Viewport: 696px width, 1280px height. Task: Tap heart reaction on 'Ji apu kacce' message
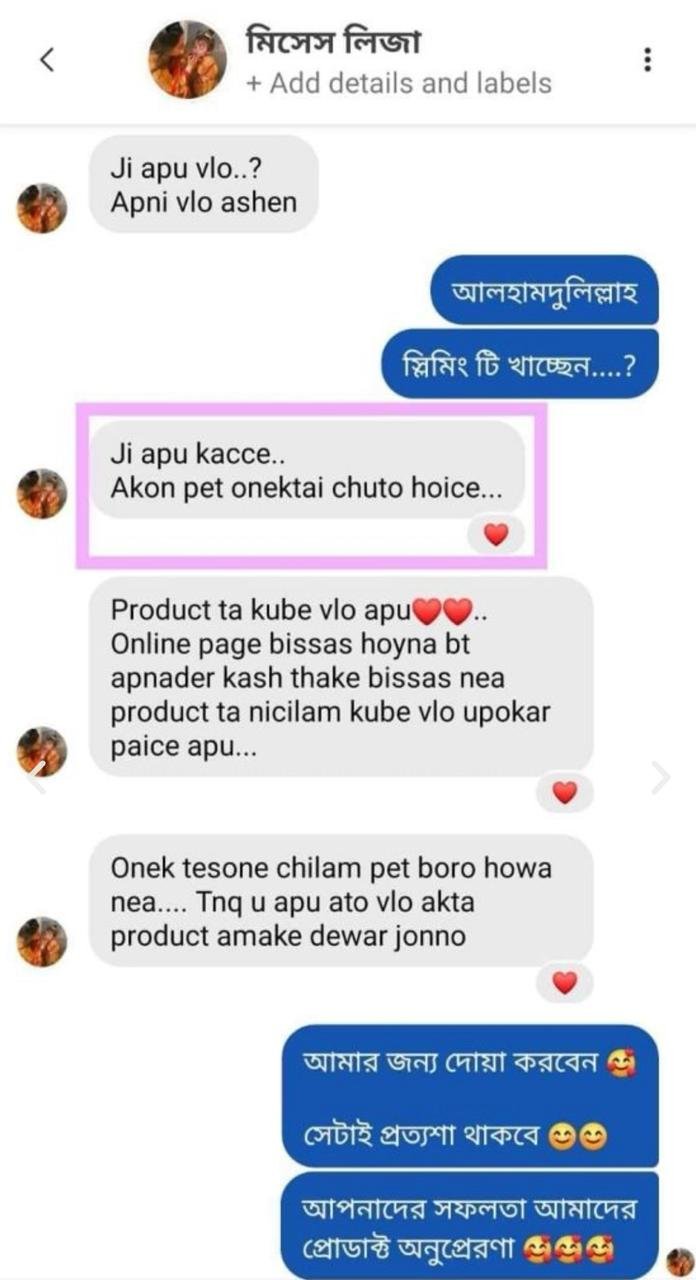(496, 536)
